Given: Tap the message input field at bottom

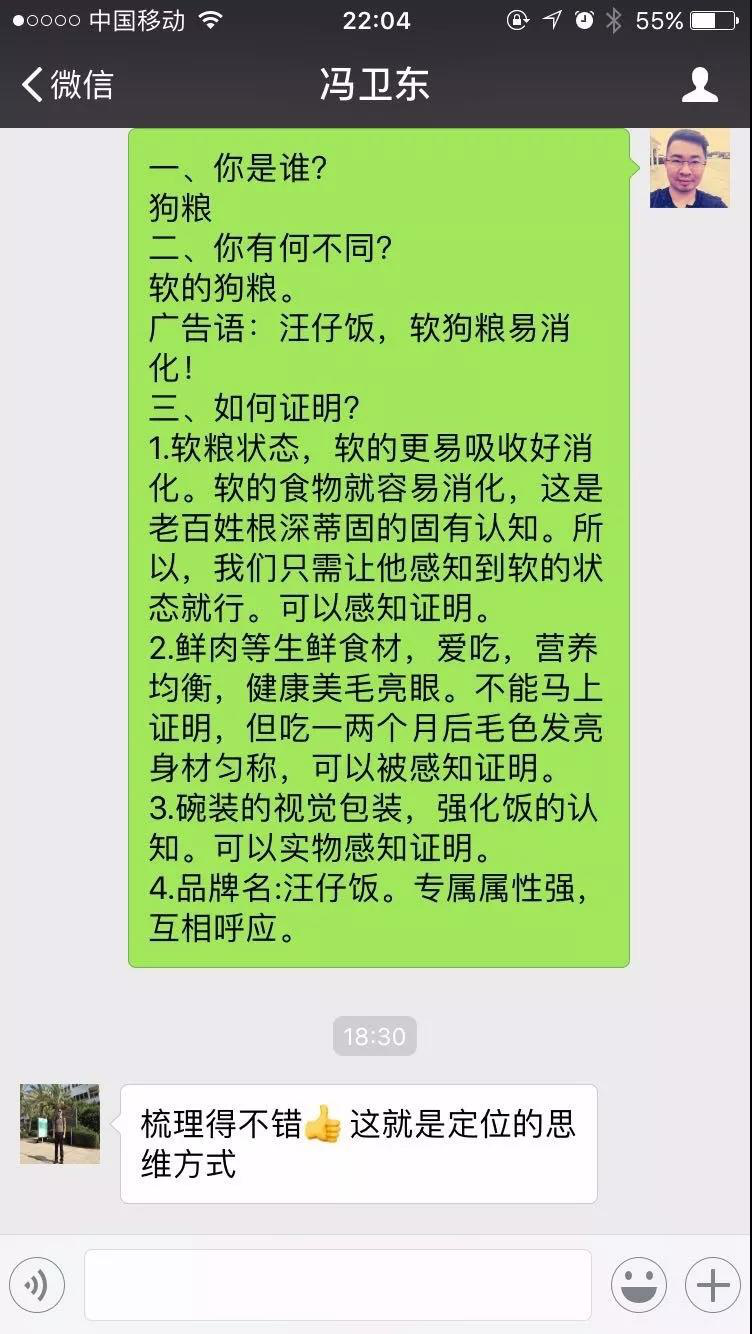Looking at the screenshot, I should click(x=340, y=1284).
